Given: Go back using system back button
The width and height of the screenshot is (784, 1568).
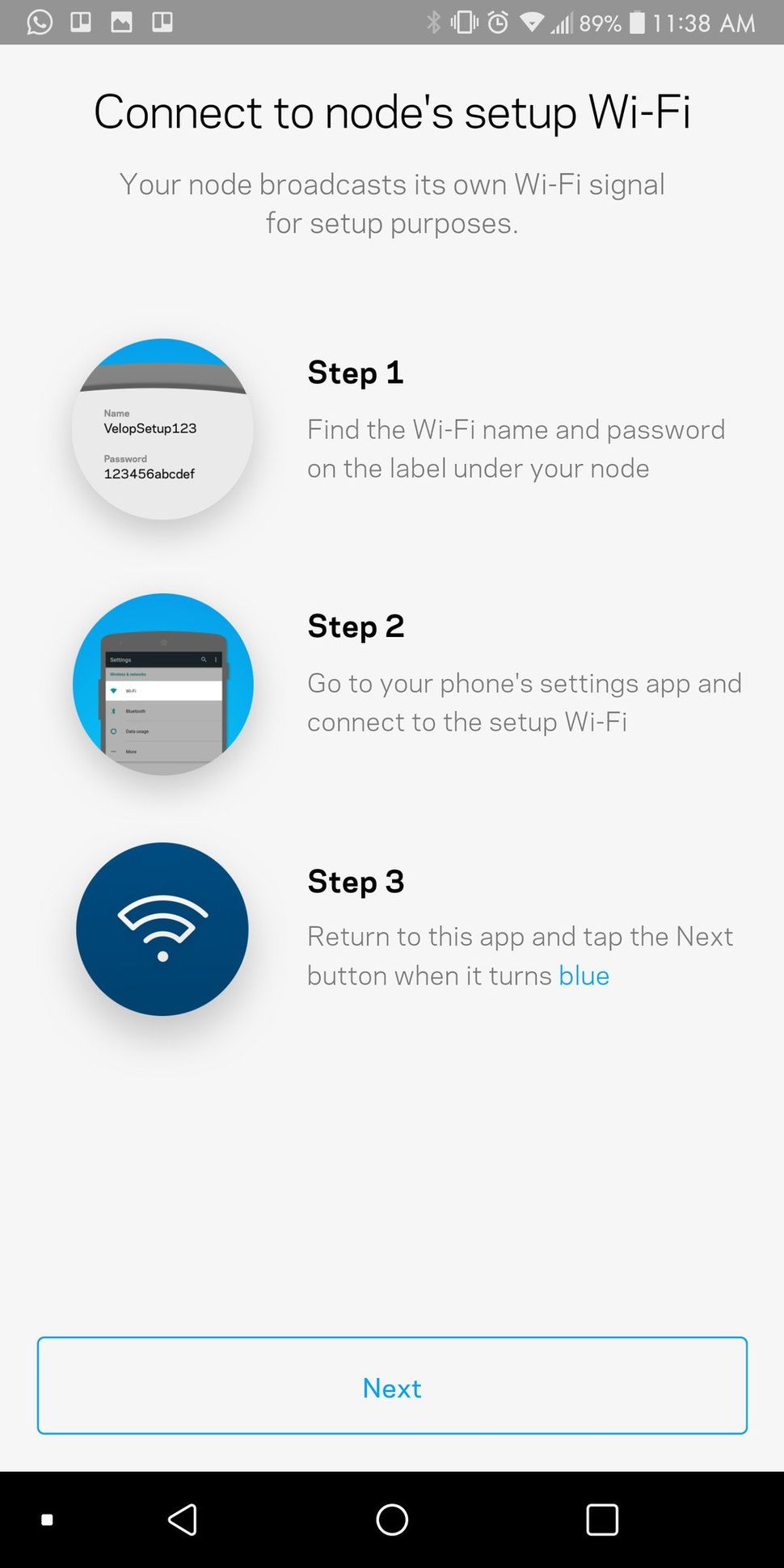Looking at the screenshot, I should pyautogui.click(x=183, y=1520).
